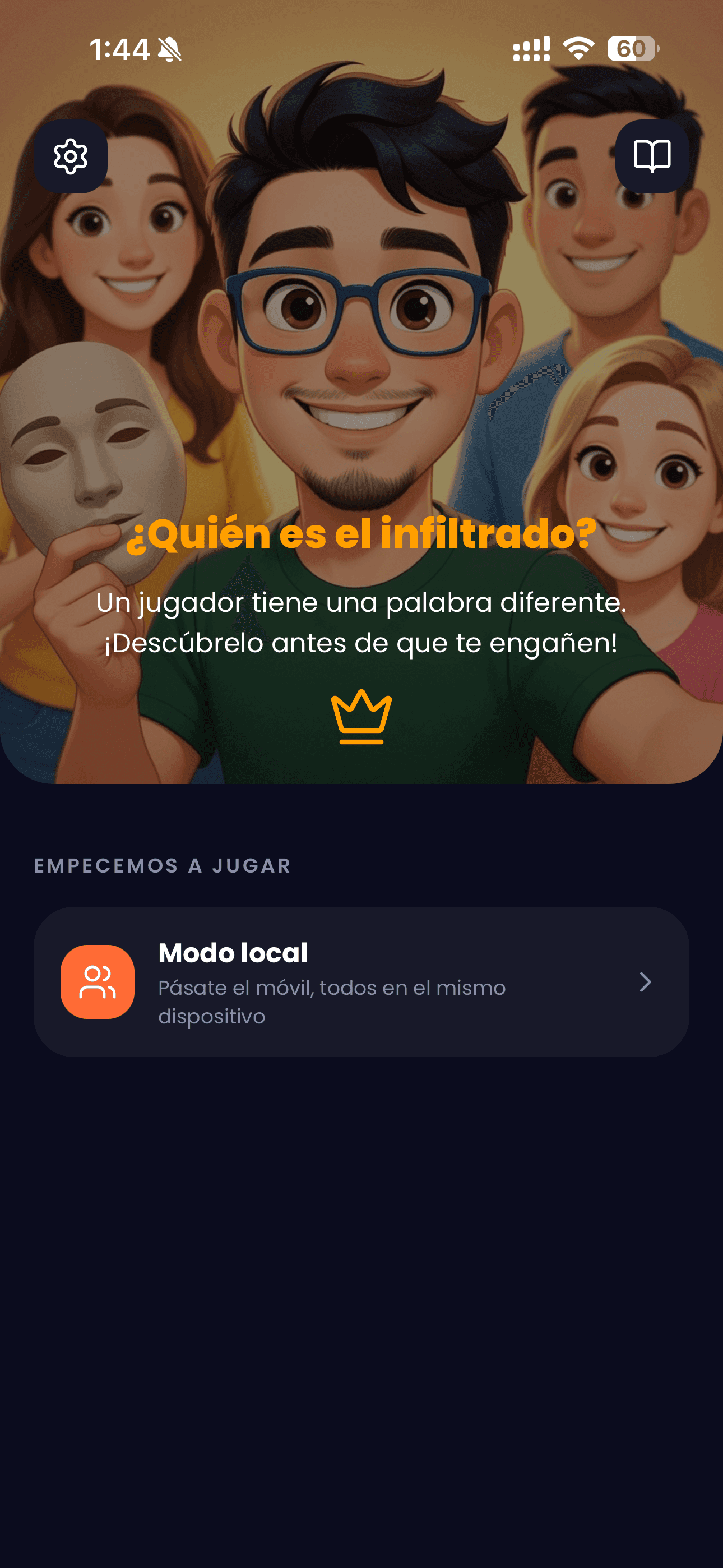Open the rules book icon
723x1568 pixels.
(652, 156)
